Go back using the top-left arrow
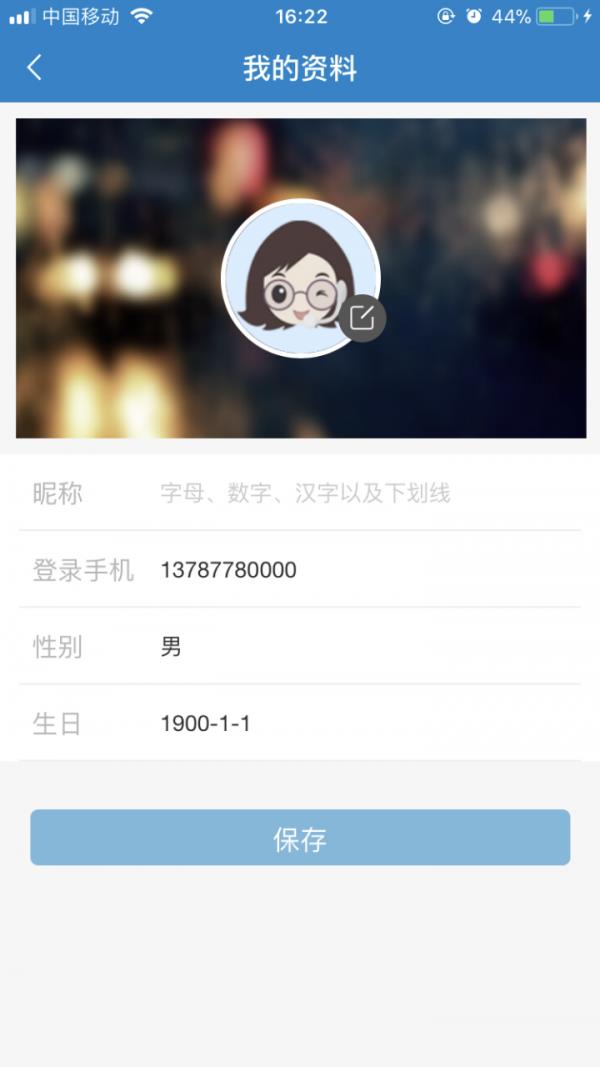 point(35,67)
